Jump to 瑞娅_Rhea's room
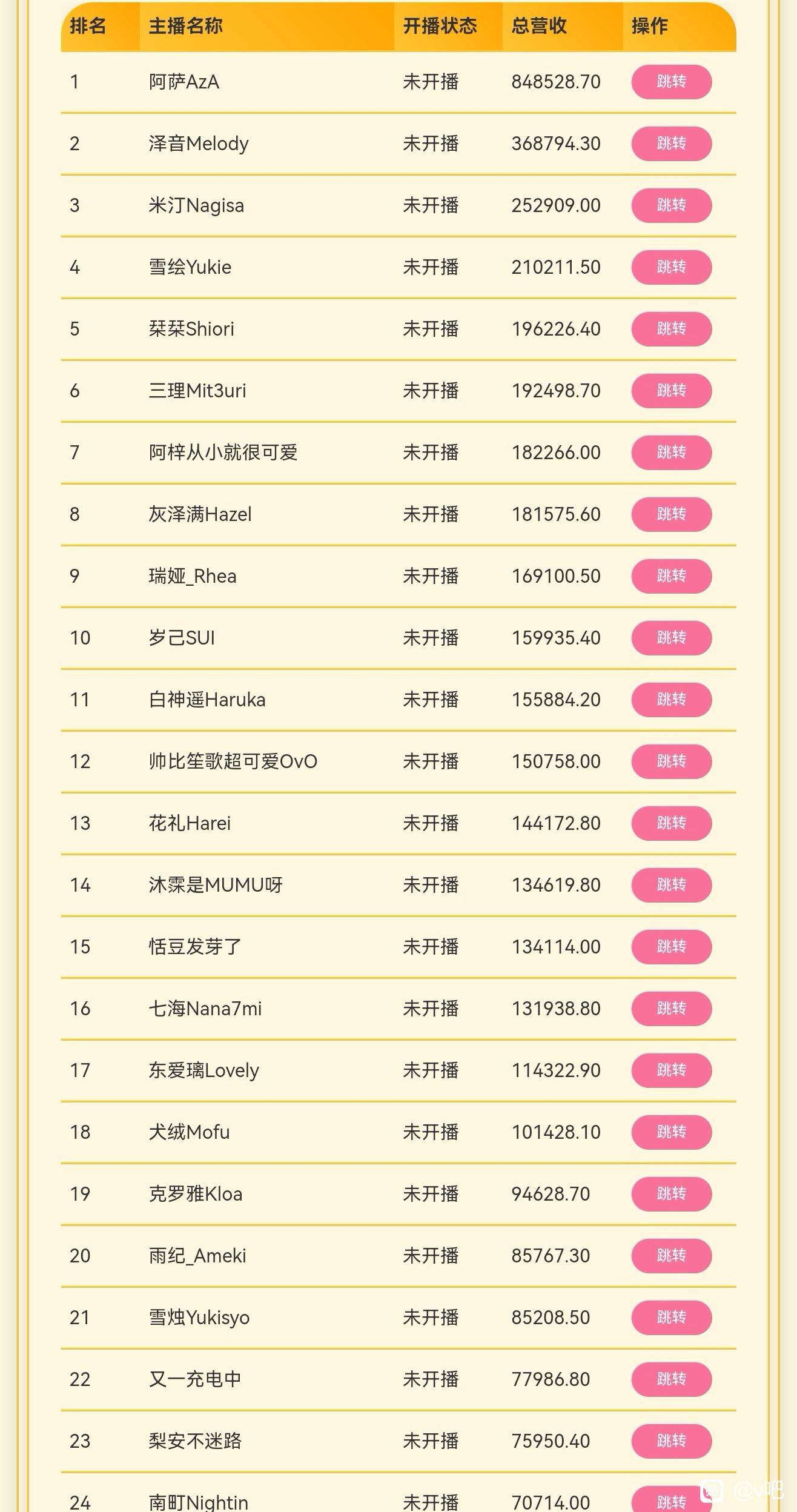Screen dimensions: 797x1512 [x=671, y=576]
